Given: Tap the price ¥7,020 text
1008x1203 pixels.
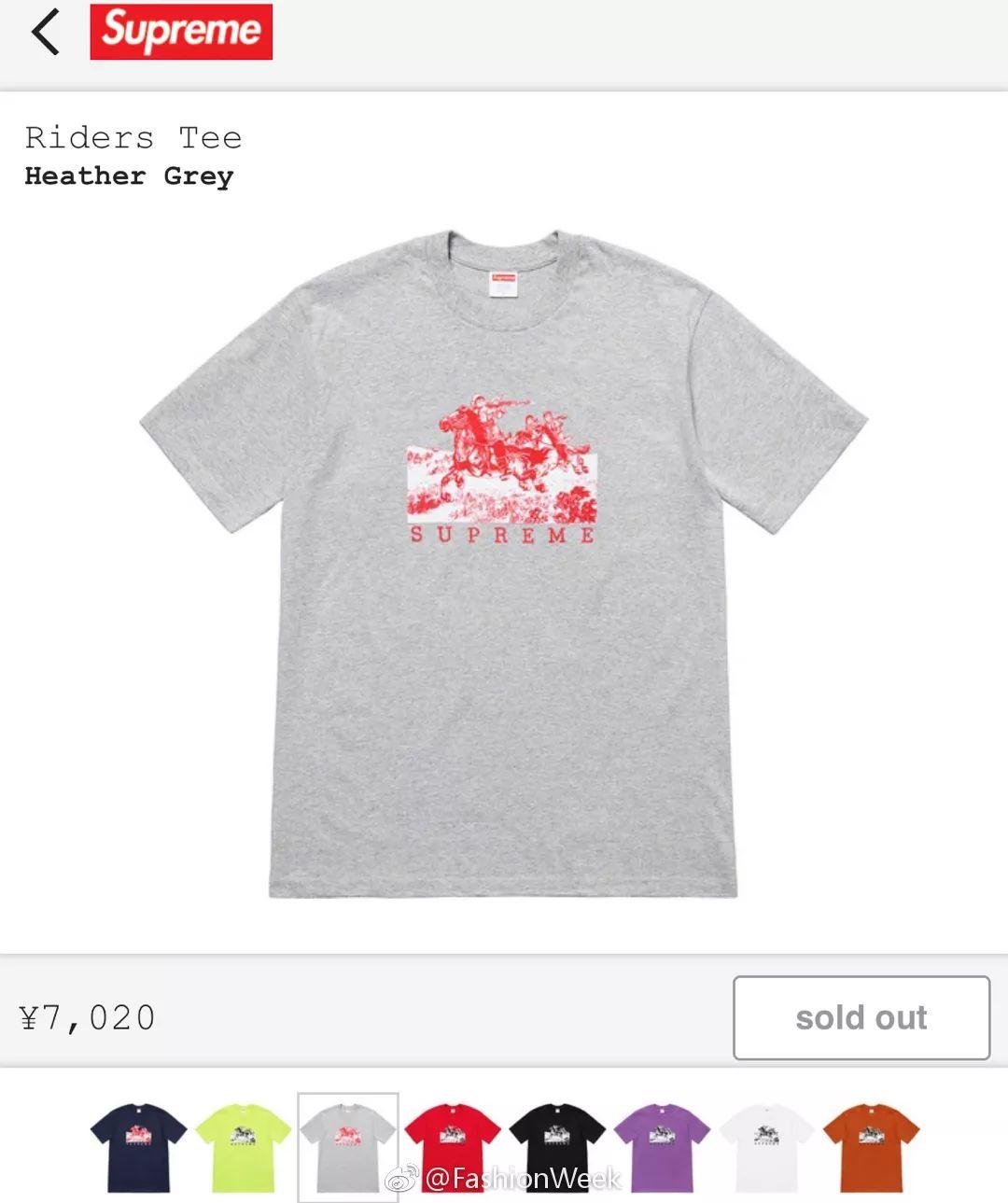Looking at the screenshot, I should pyautogui.click(x=89, y=1019).
